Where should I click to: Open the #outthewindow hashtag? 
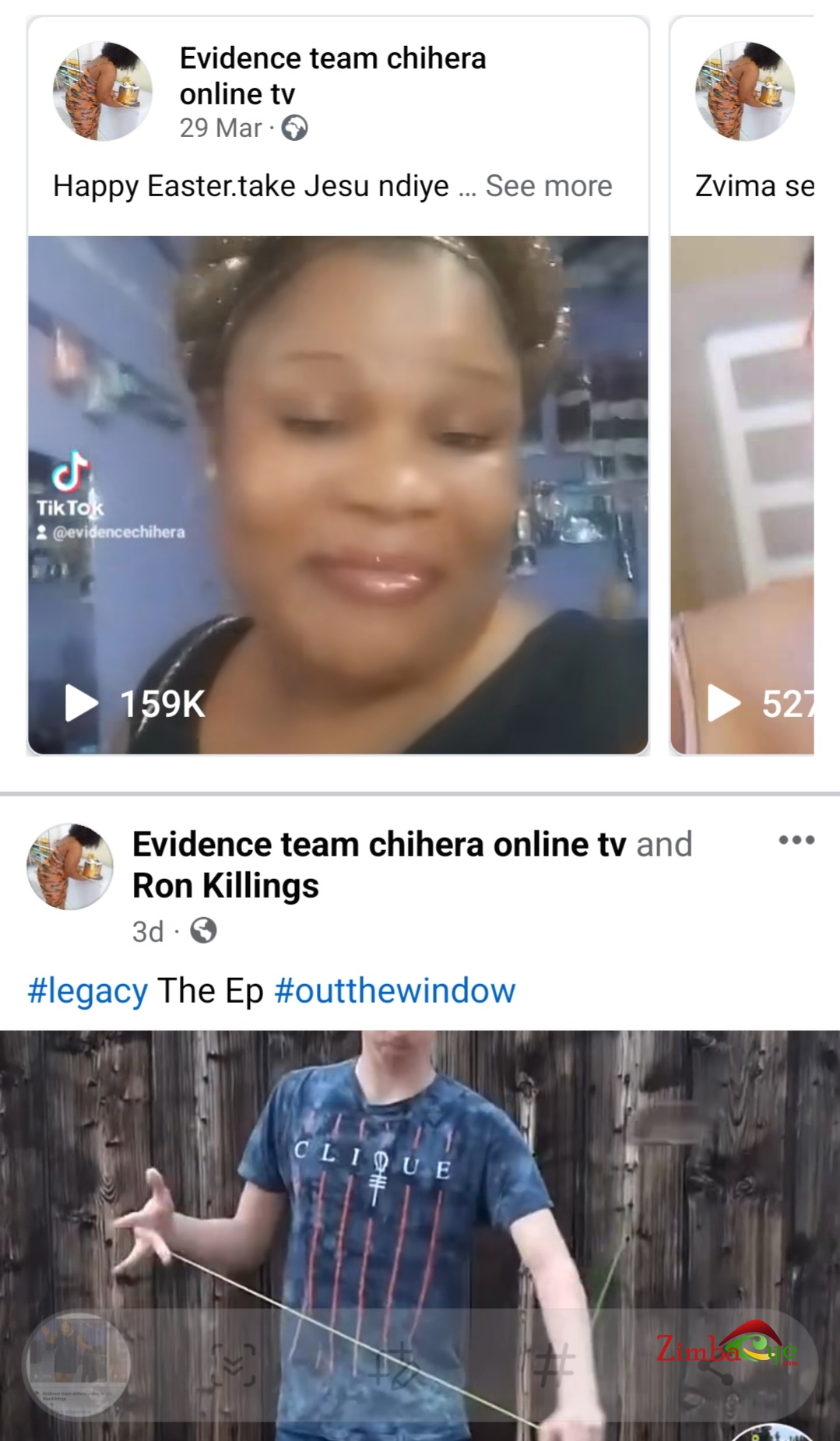(x=395, y=991)
